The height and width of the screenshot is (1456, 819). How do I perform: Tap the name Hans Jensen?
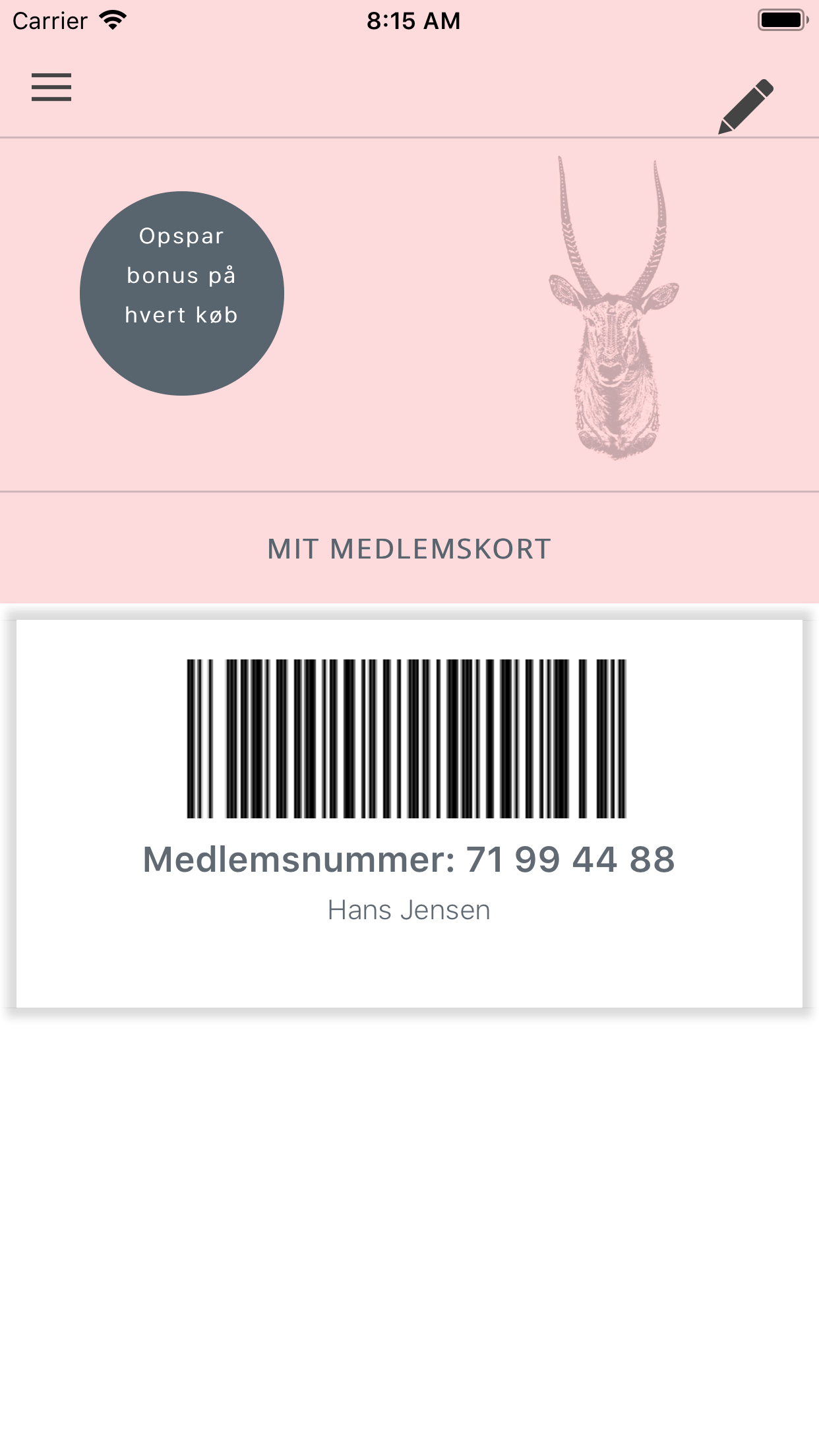click(x=409, y=909)
